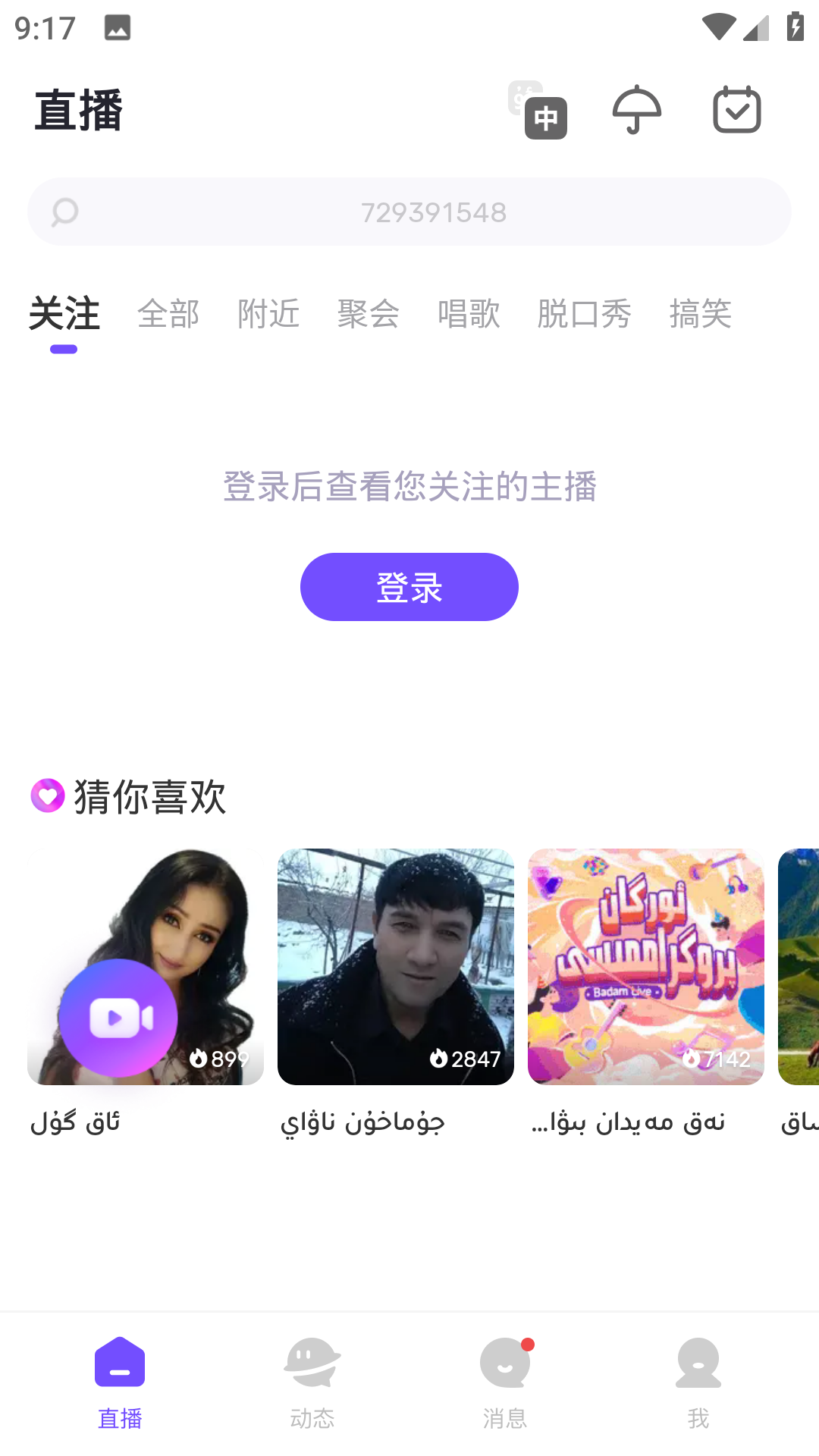The image size is (819, 1456).
Task: Start a live stream with camera button
Action: tap(118, 1018)
